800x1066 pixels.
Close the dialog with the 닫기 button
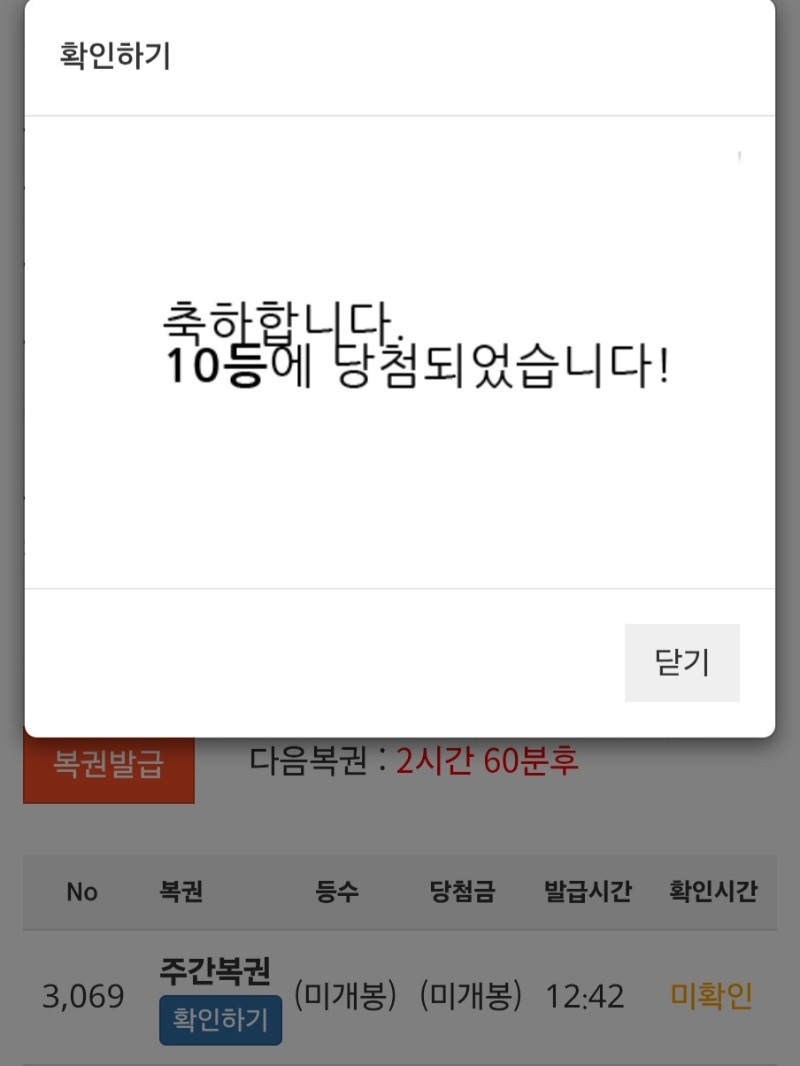[682, 663]
